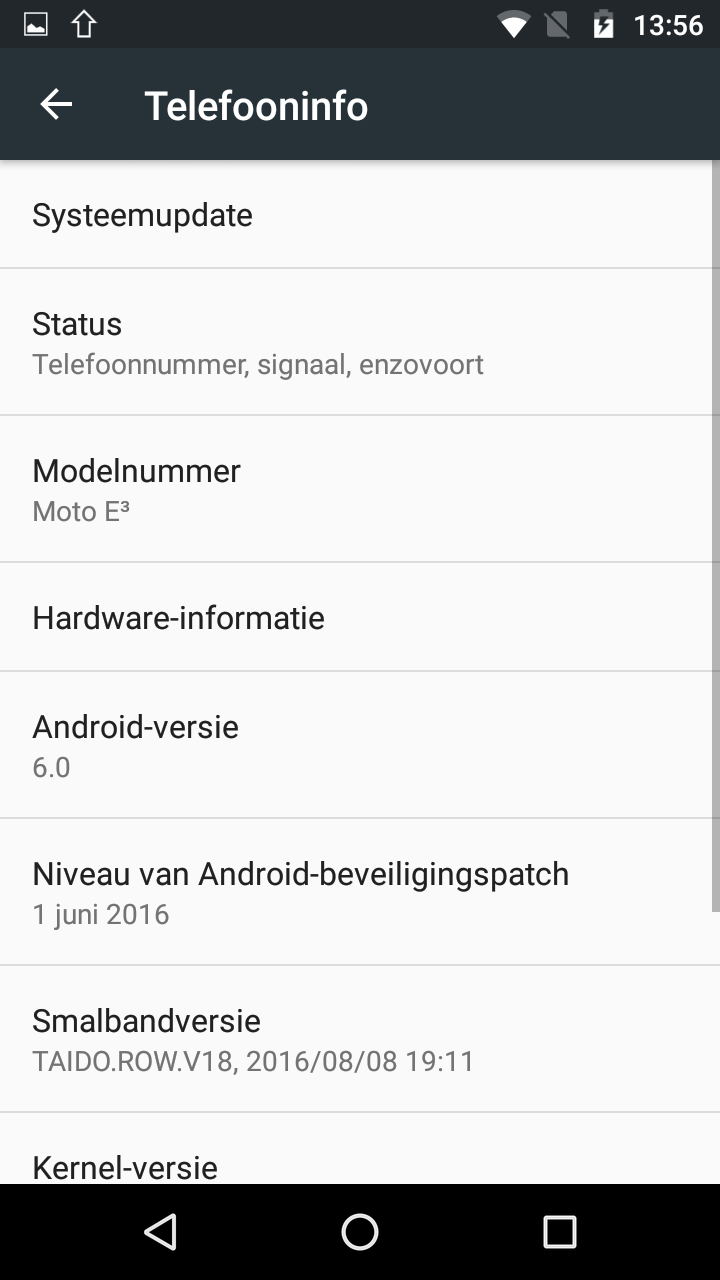Tap the Smalbandversie row

click(360, 1039)
